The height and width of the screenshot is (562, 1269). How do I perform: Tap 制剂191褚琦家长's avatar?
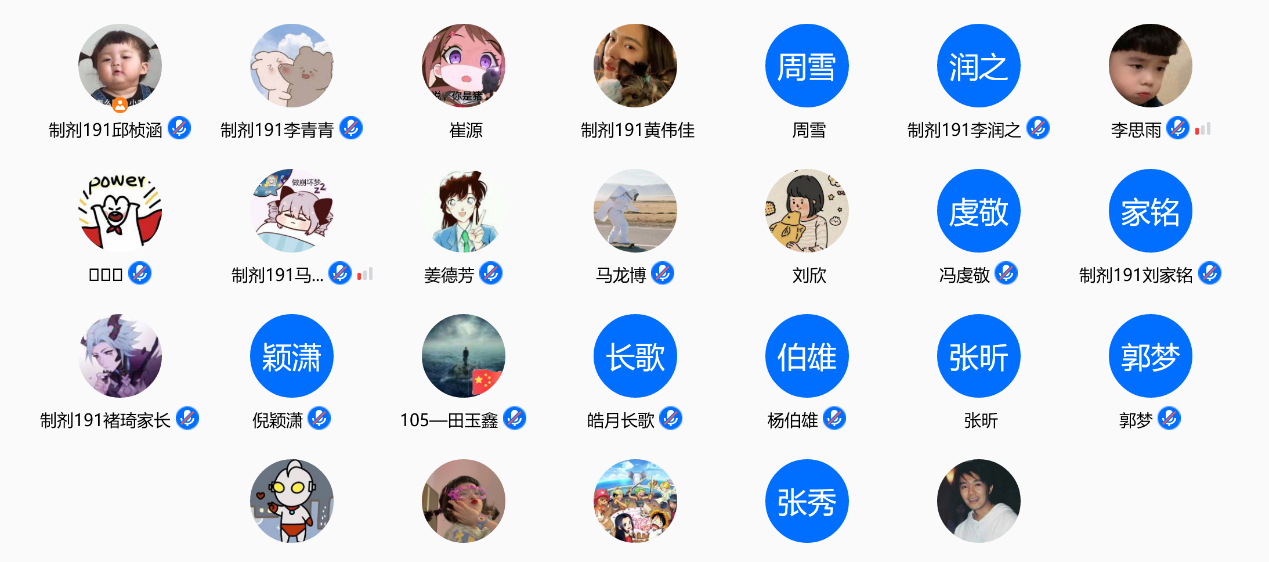(120, 356)
